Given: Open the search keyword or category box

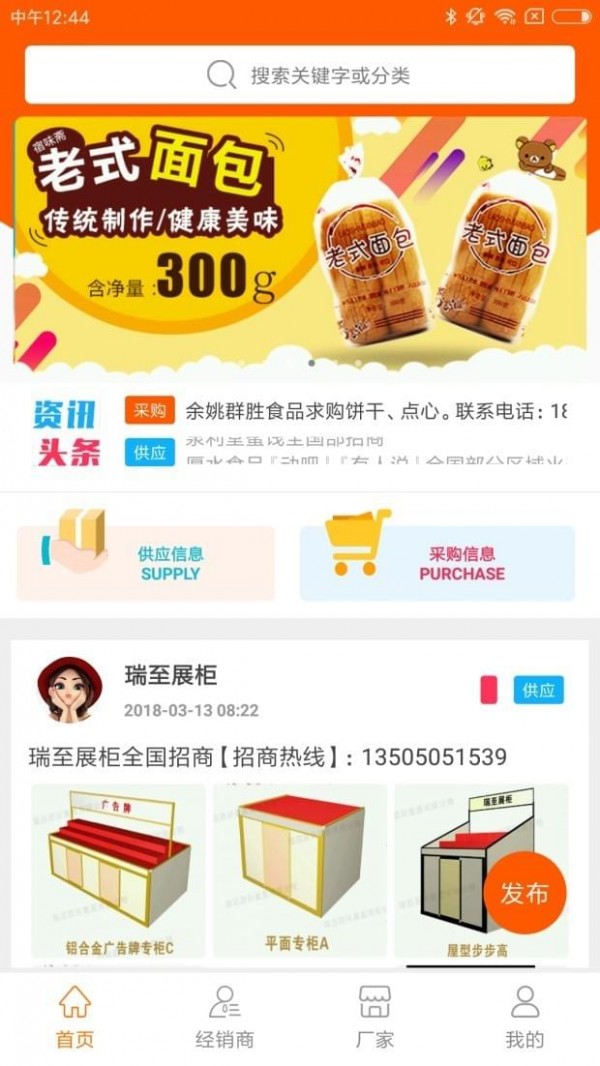Looking at the screenshot, I should click(x=300, y=75).
